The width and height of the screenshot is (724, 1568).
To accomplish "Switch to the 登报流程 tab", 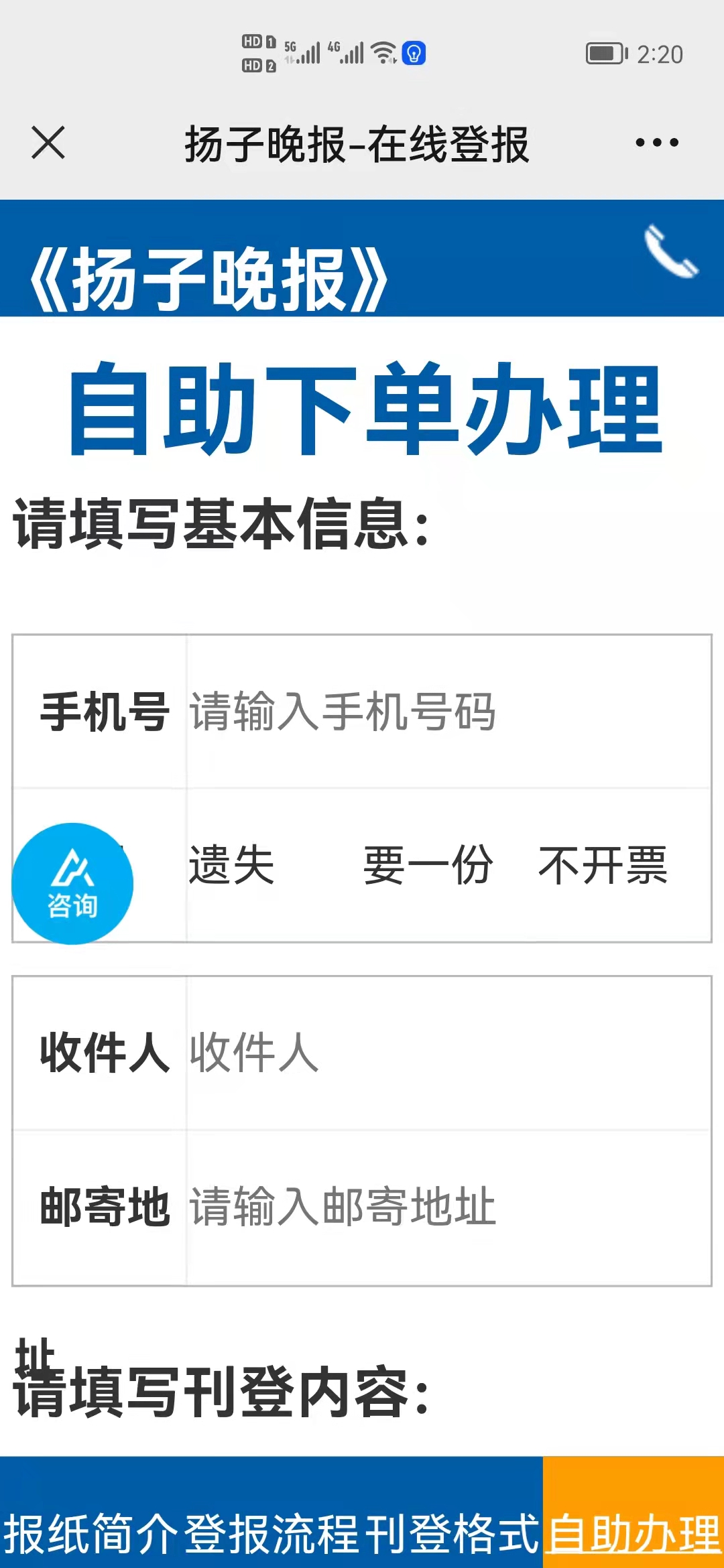I will (x=271, y=1533).
